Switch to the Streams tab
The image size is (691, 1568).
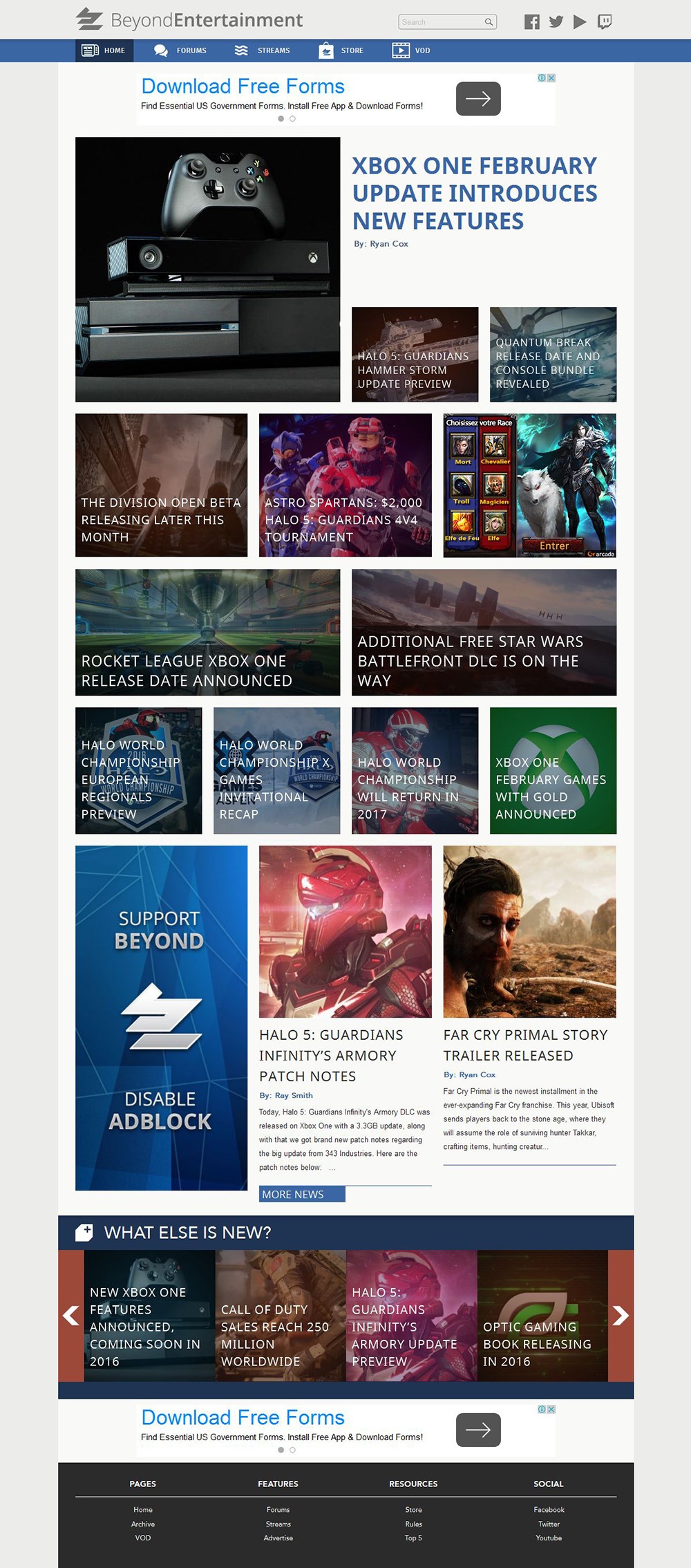coord(262,50)
